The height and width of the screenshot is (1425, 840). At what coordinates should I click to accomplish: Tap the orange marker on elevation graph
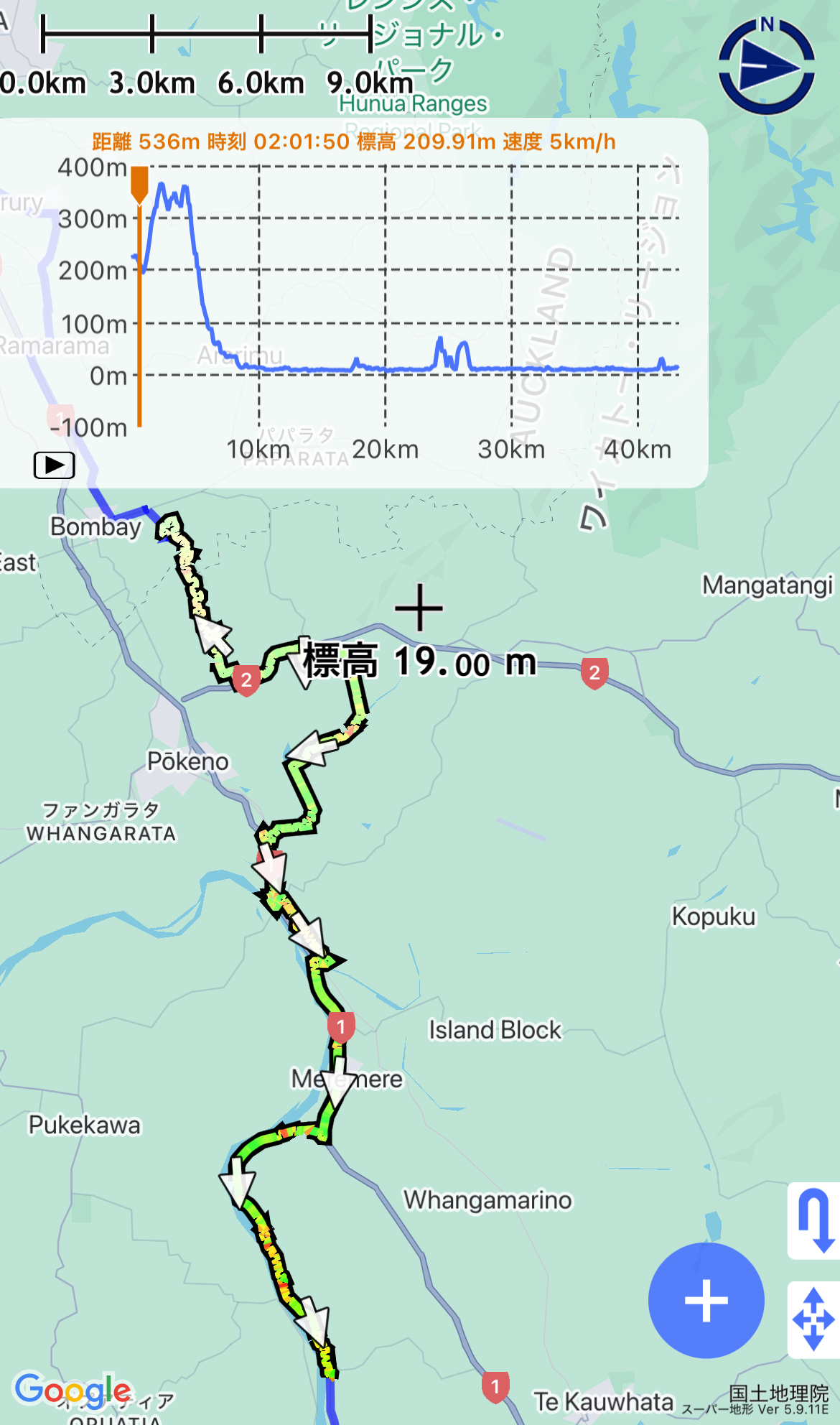point(139,185)
